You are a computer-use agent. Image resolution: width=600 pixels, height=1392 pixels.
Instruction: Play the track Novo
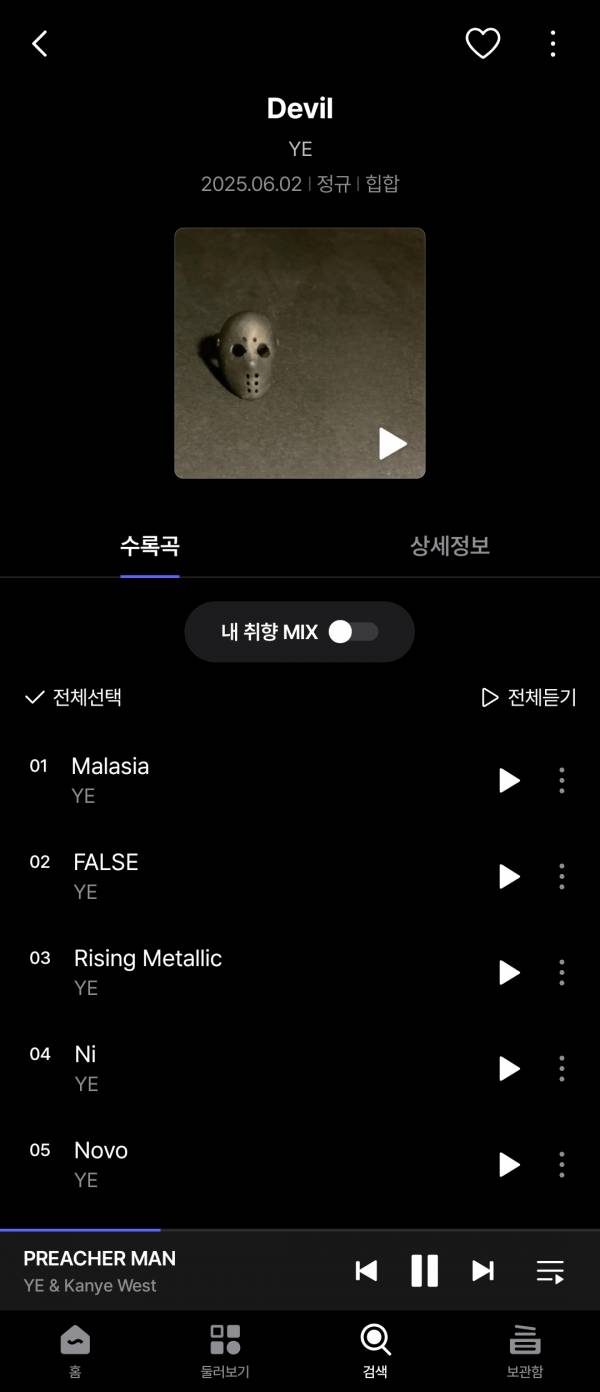(x=509, y=1164)
